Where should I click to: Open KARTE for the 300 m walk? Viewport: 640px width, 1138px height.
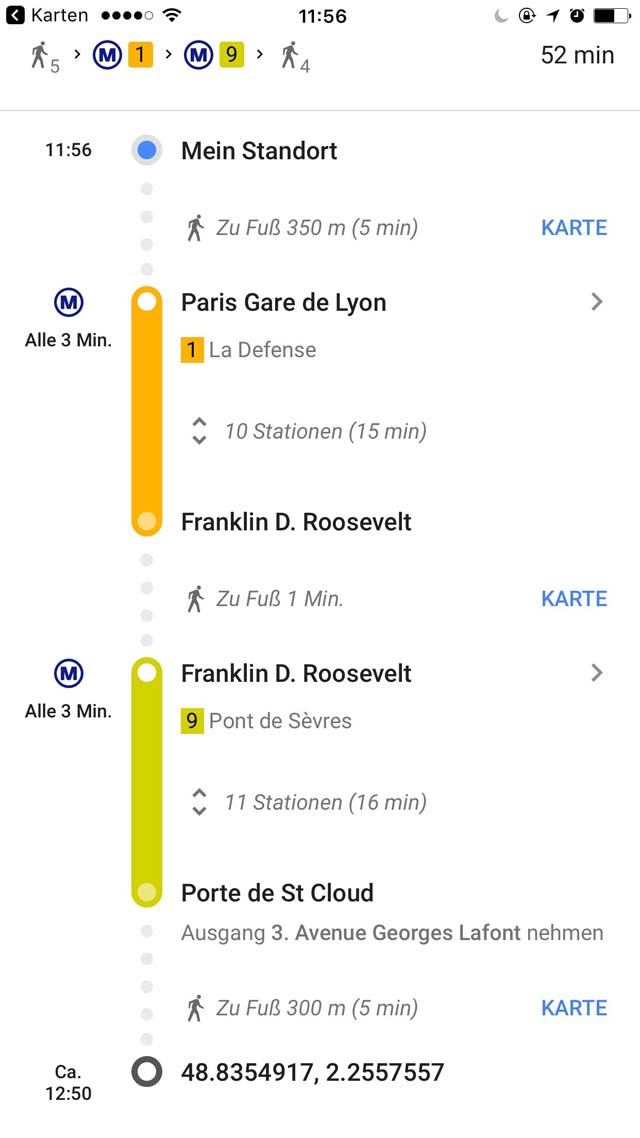(574, 1008)
